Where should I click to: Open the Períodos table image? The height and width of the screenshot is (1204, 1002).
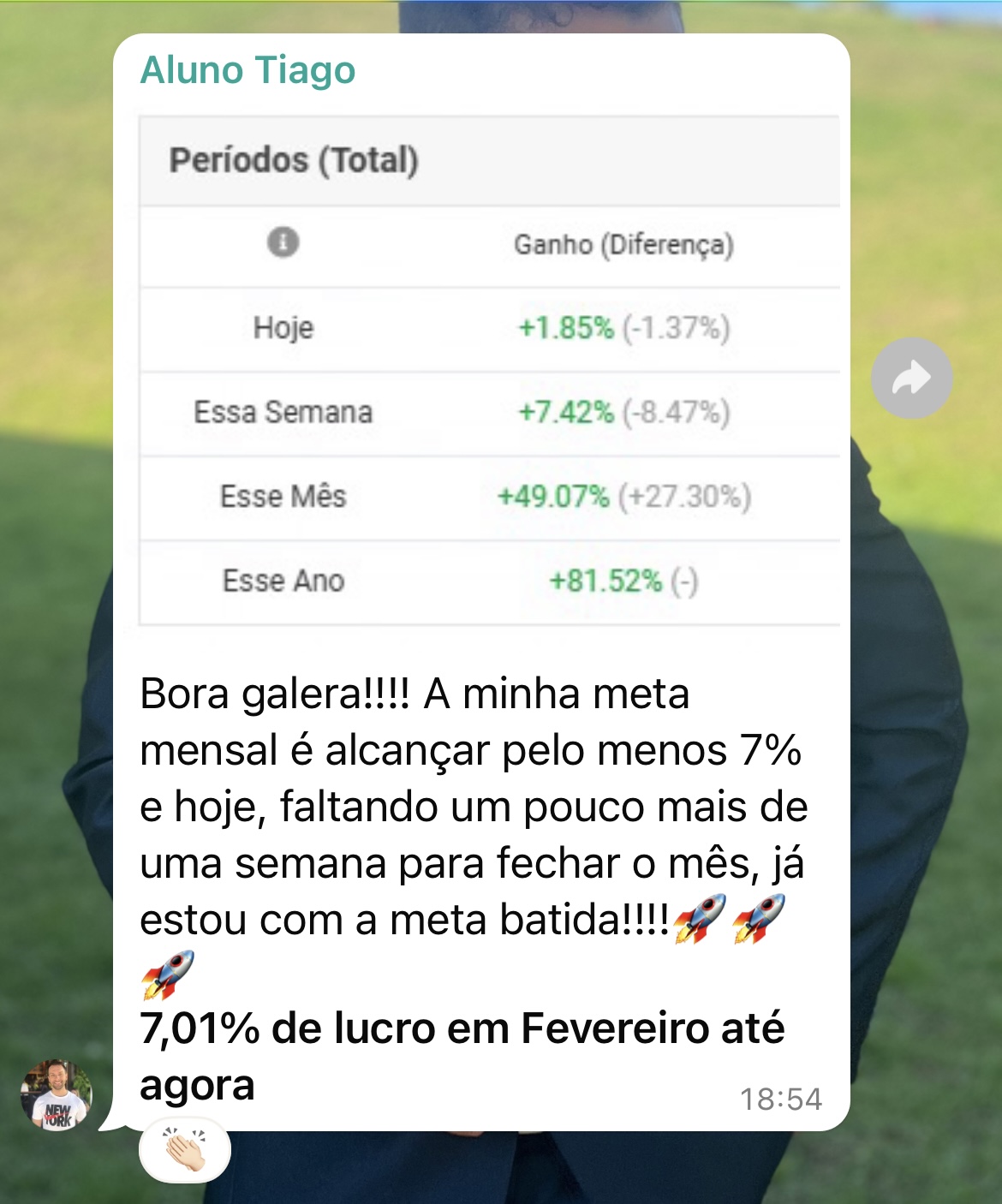coord(489,371)
